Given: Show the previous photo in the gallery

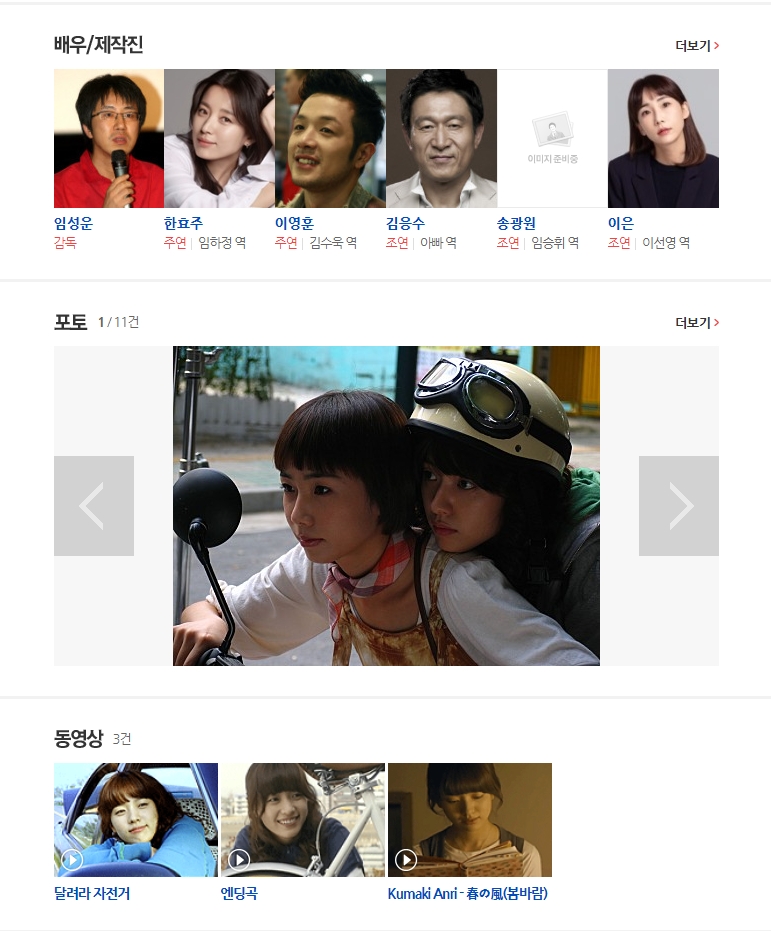Looking at the screenshot, I should click(94, 506).
